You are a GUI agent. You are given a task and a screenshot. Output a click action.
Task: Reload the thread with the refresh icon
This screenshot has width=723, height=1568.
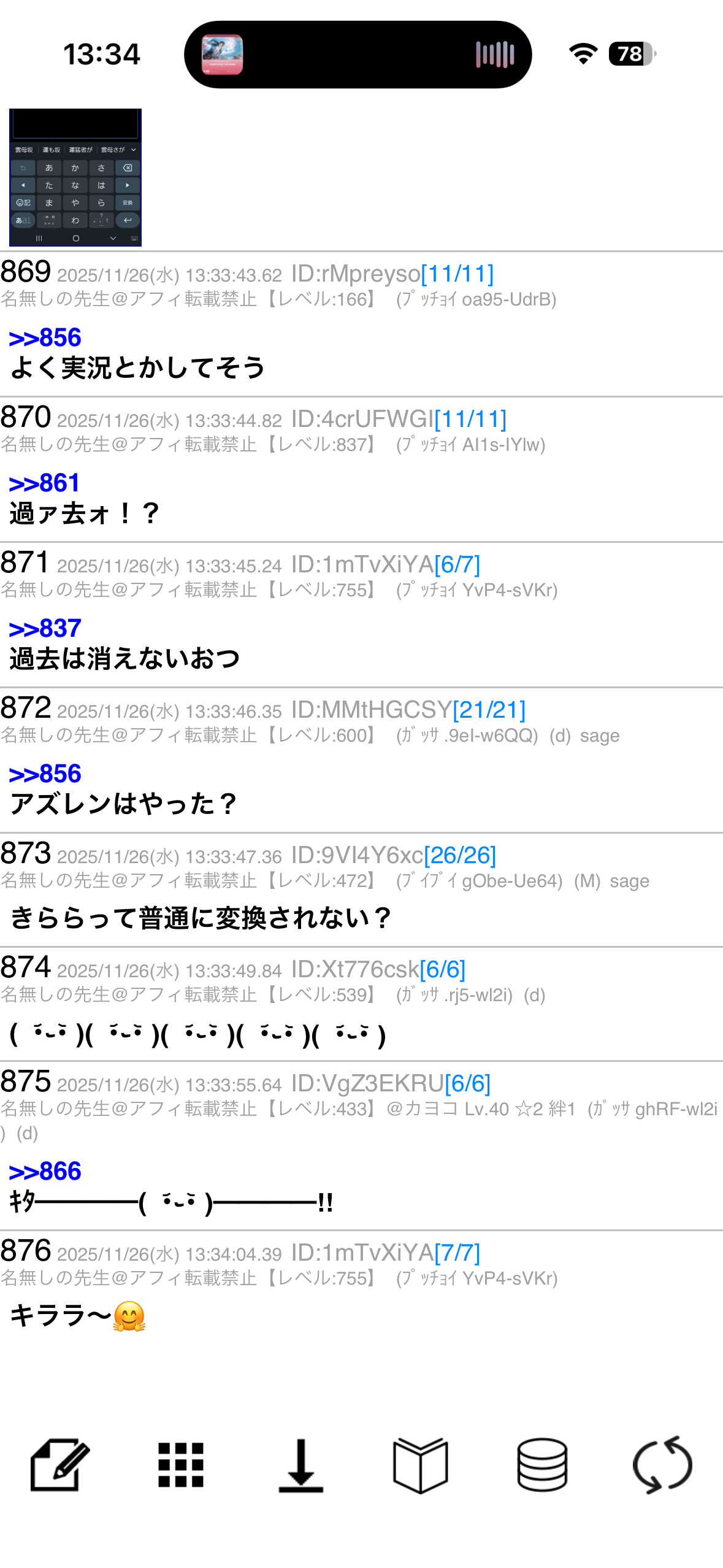click(x=662, y=1464)
